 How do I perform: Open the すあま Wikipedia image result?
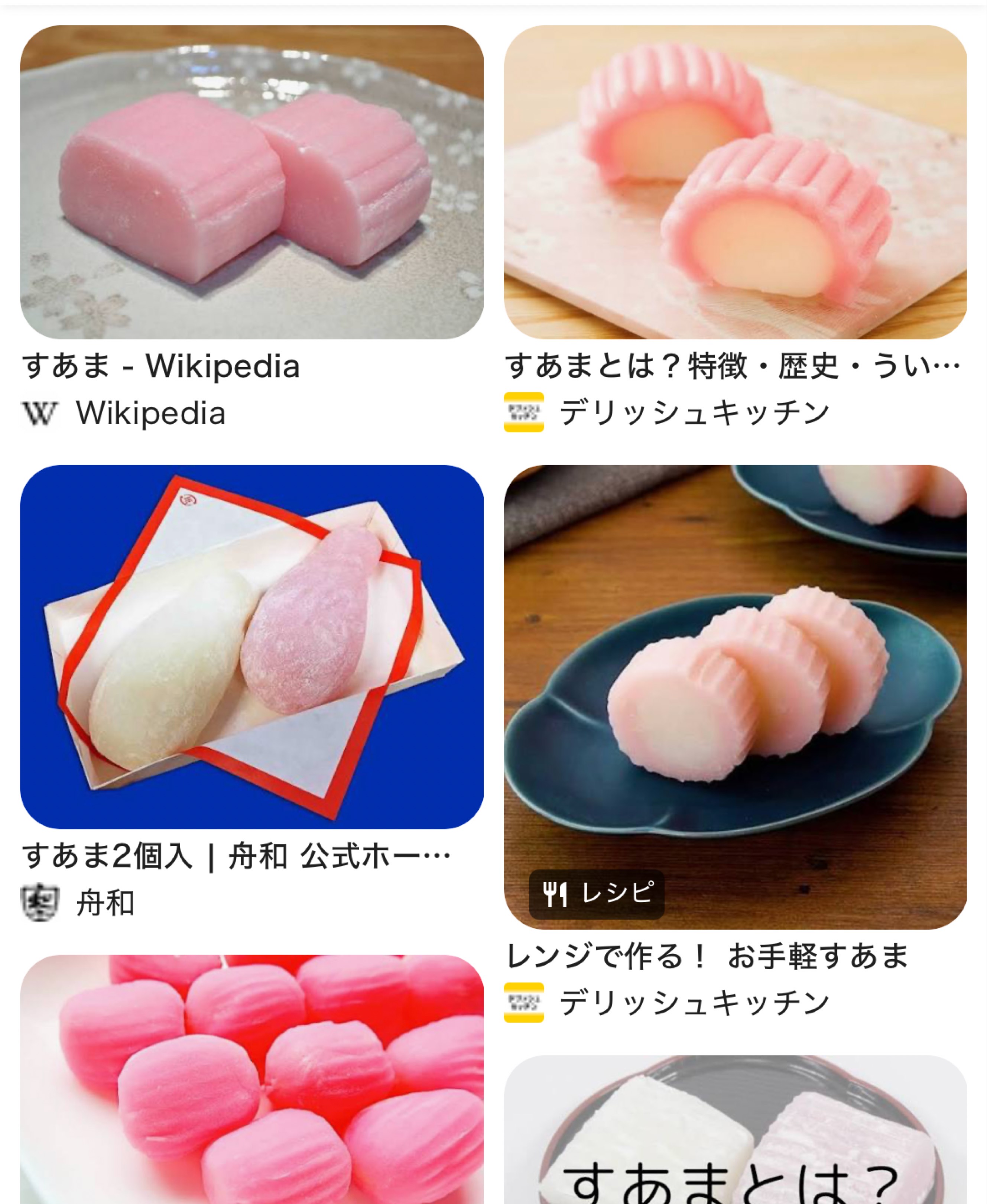tap(251, 182)
